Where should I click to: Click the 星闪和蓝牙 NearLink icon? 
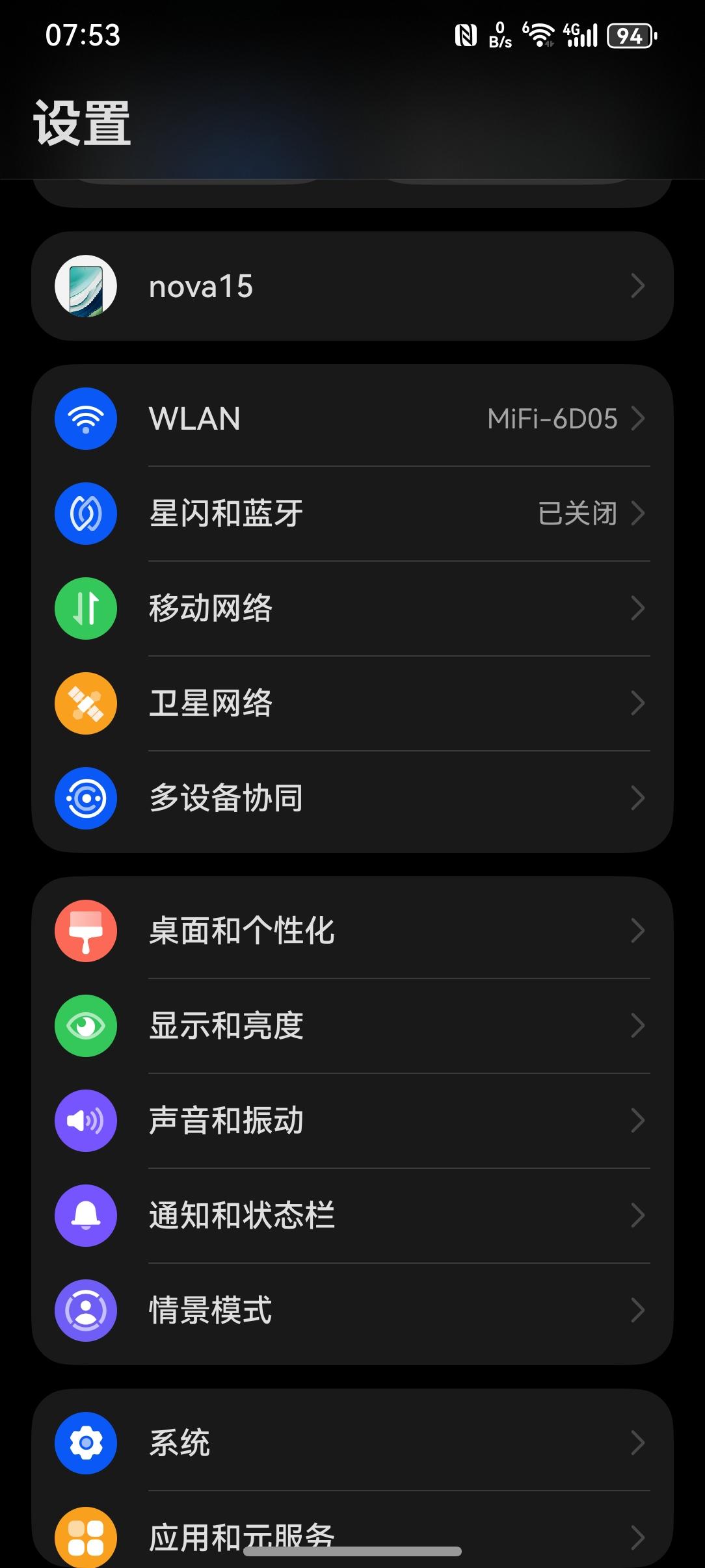[85, 513]
